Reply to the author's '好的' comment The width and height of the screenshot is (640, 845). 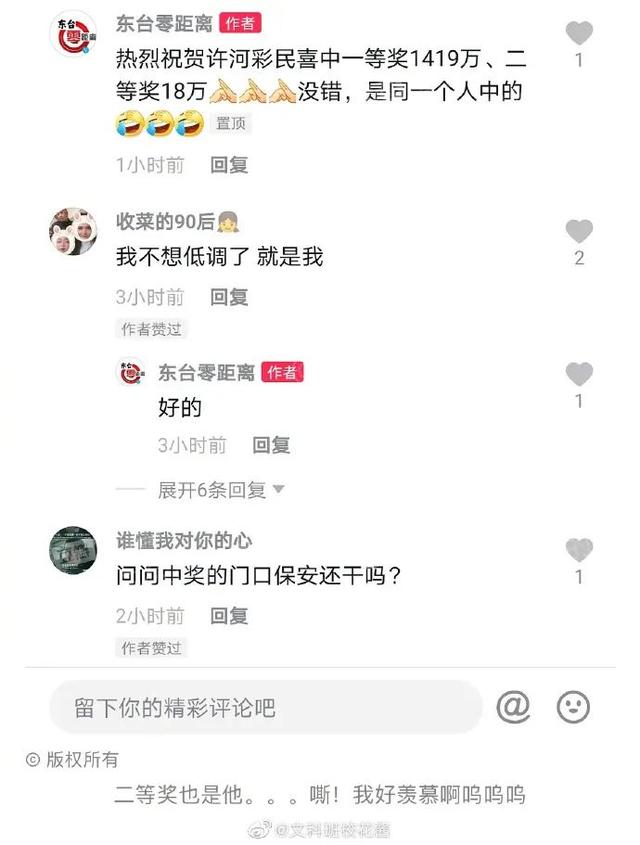point(271,445)
